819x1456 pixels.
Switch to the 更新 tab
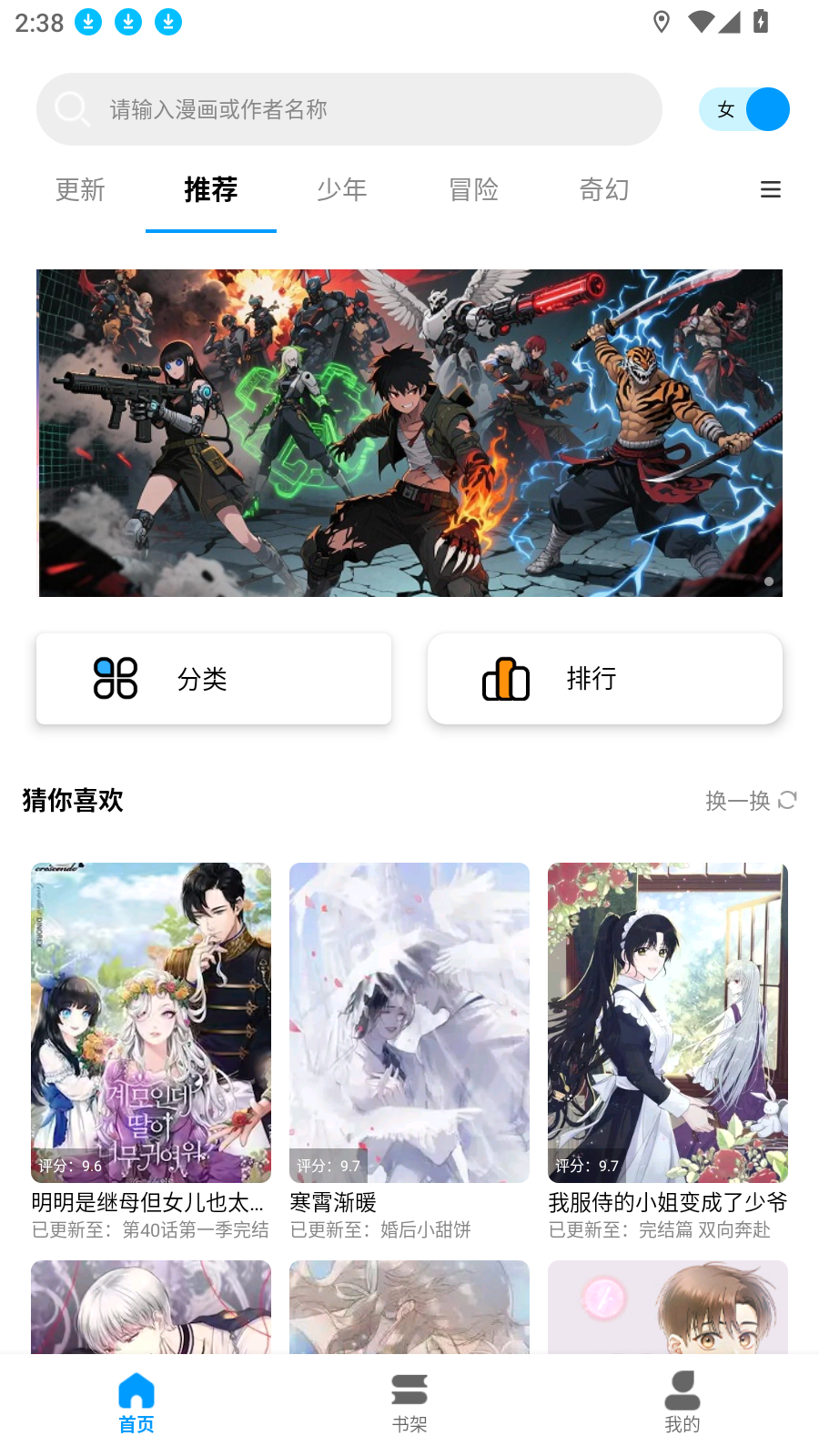80,190
